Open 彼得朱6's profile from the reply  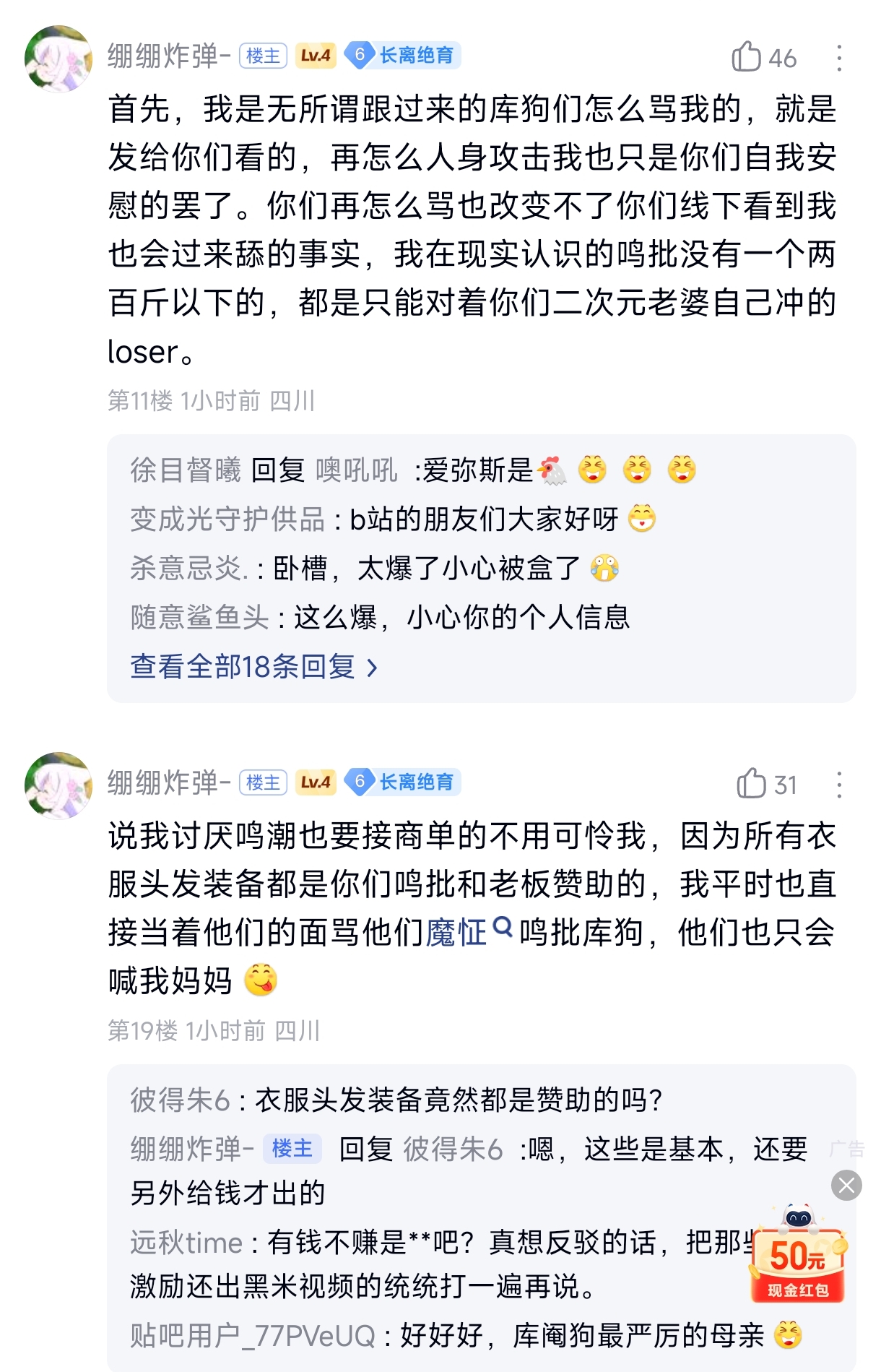click(180, 1100)
